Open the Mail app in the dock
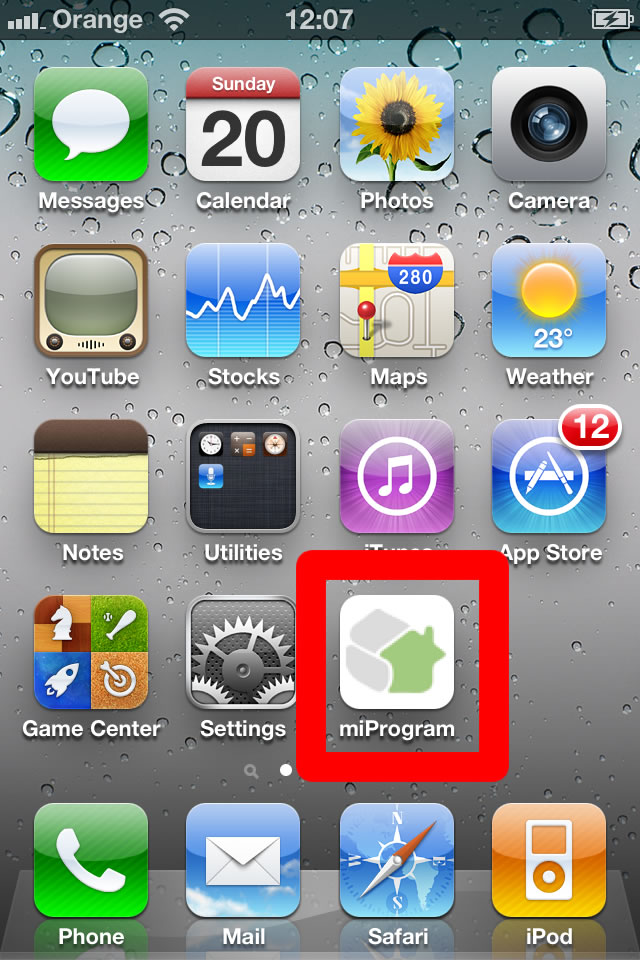The image size is (640, 960). click(243, 860)
